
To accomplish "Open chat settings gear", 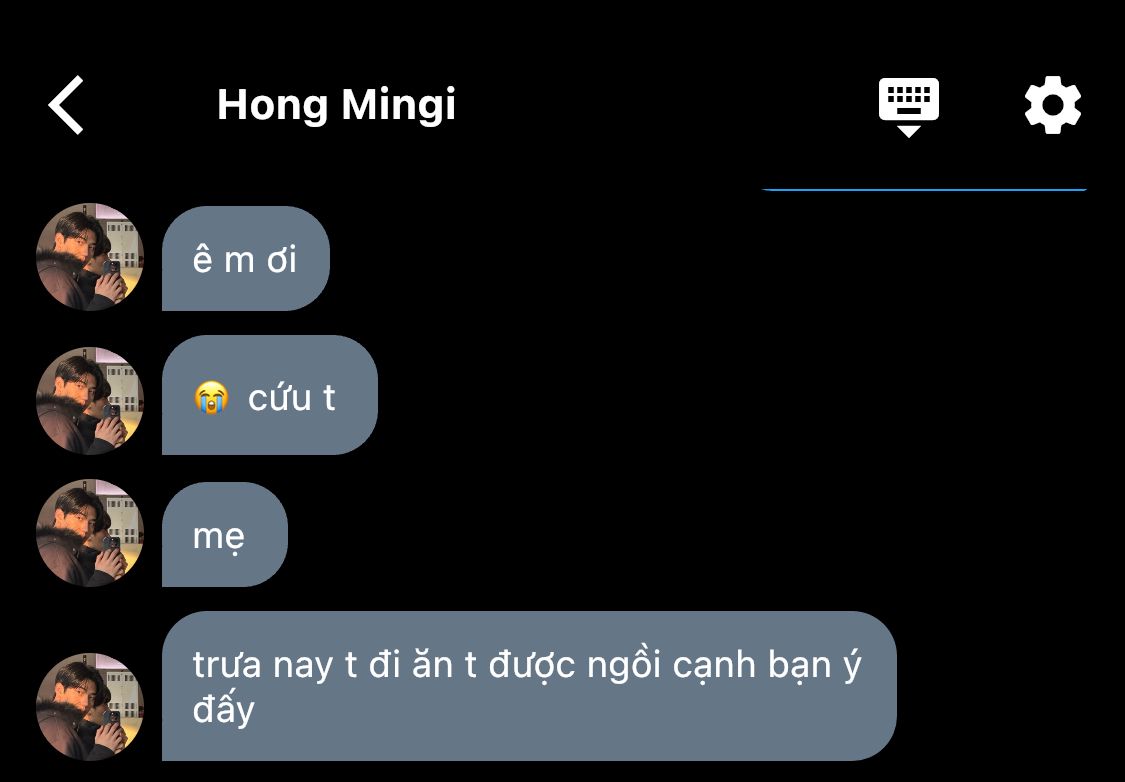I will 1053,105.
